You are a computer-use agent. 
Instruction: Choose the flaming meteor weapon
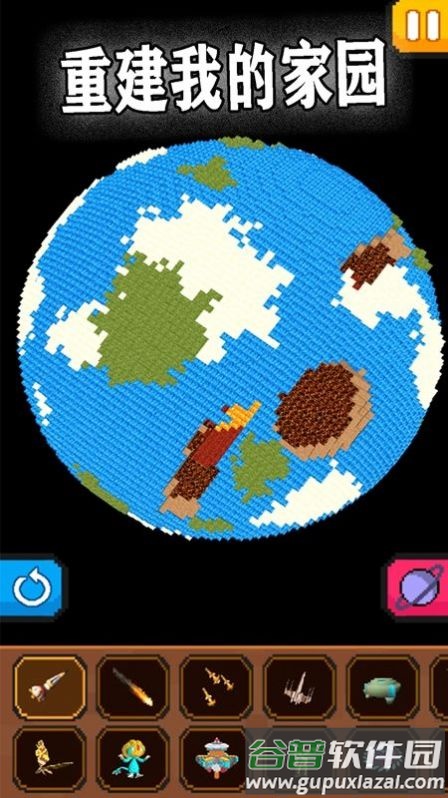click(133, 687)
